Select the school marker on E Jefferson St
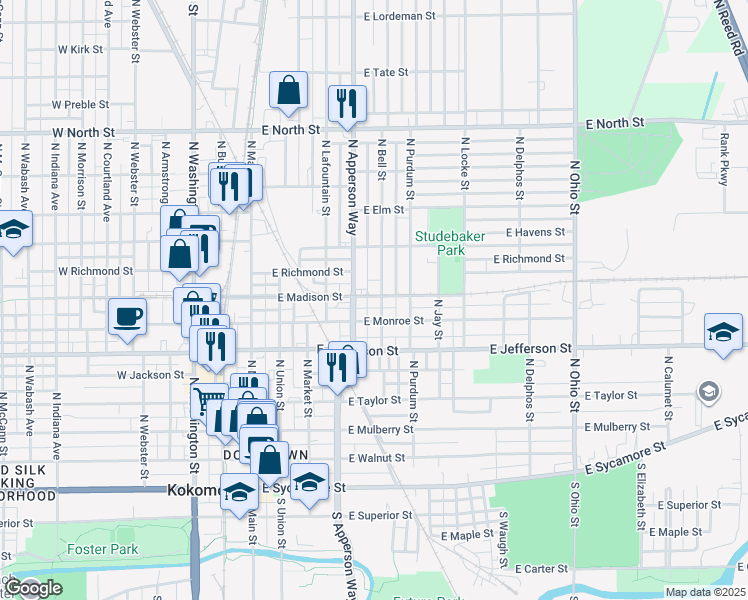This screenshot has height=600, width=748. [x=723, y=332]
